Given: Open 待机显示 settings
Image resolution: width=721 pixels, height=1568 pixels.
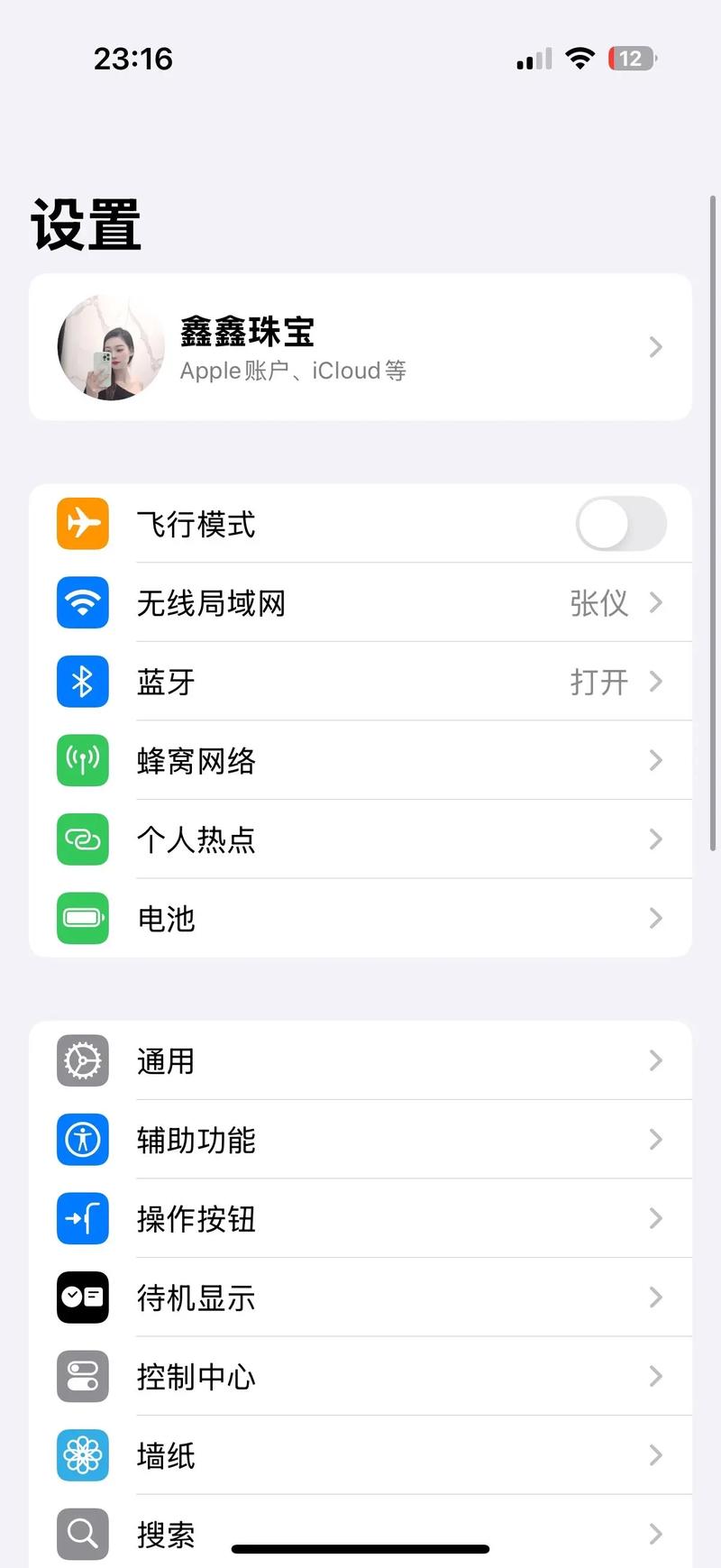Looking at the screenshot, I should pos(360,1297).
